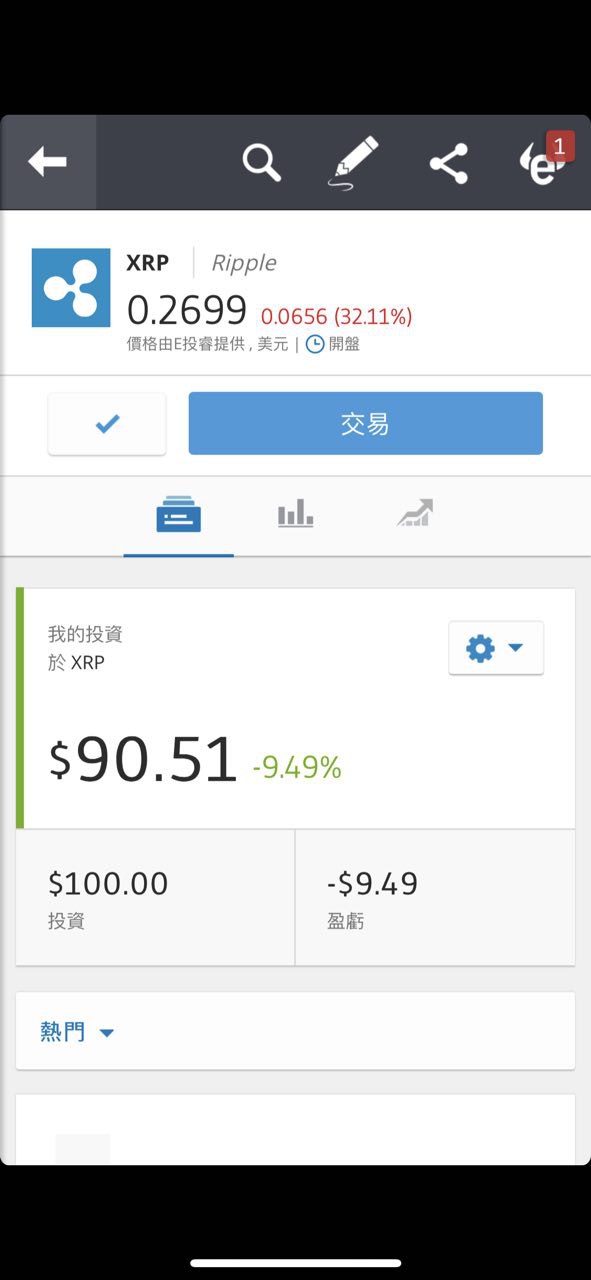Image resolution: width=591 pixels, height=1280 pixels.
Task: Open the search magnifier
Action: 261,162
